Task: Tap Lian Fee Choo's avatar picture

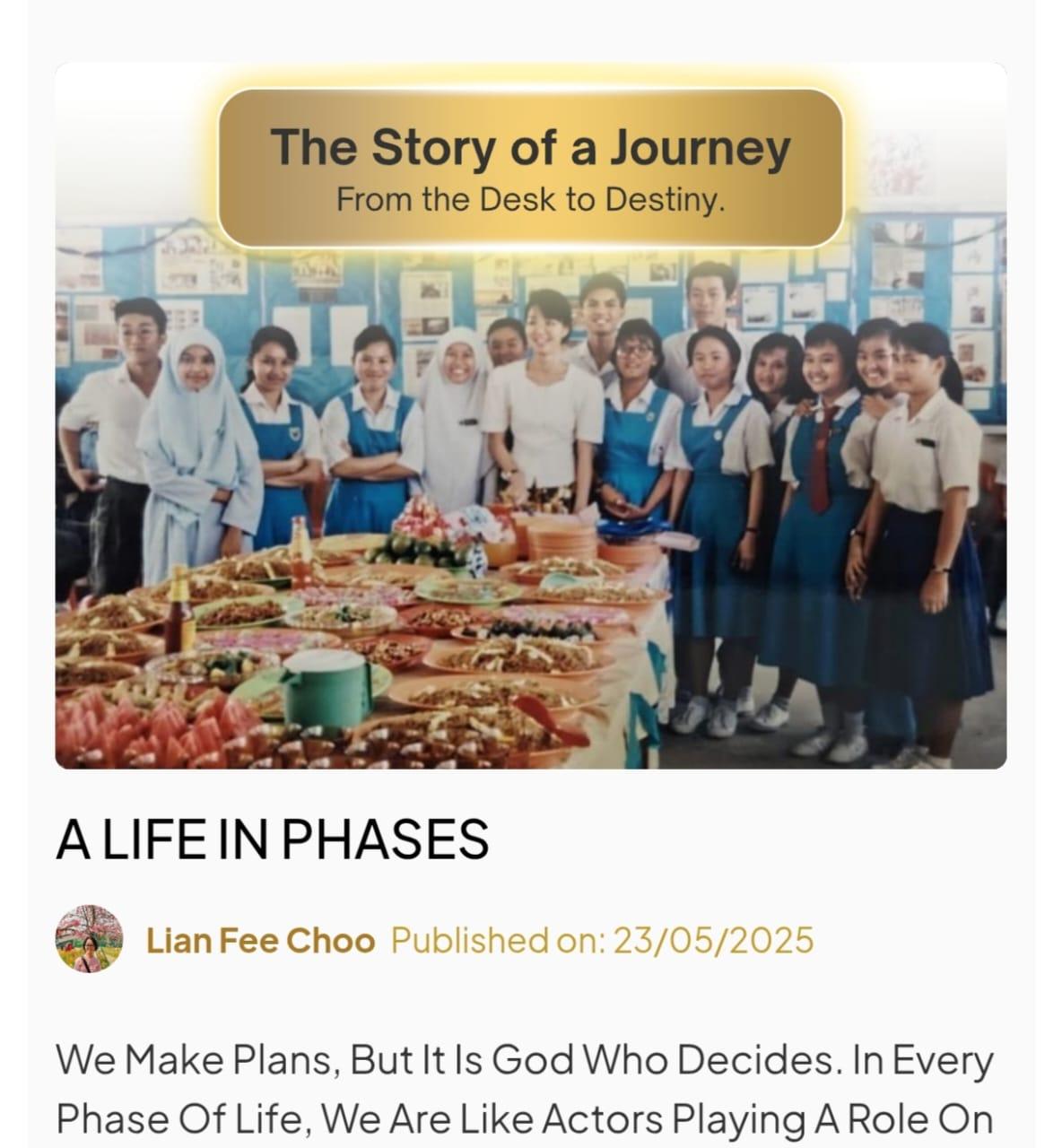Action: click(x=89, y=939)
